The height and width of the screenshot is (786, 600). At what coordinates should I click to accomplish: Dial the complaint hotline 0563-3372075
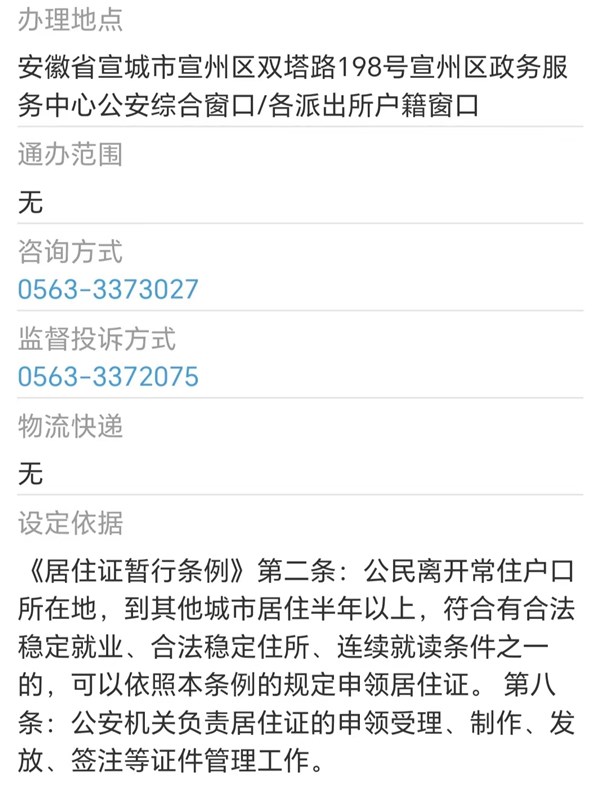point(108,377)
